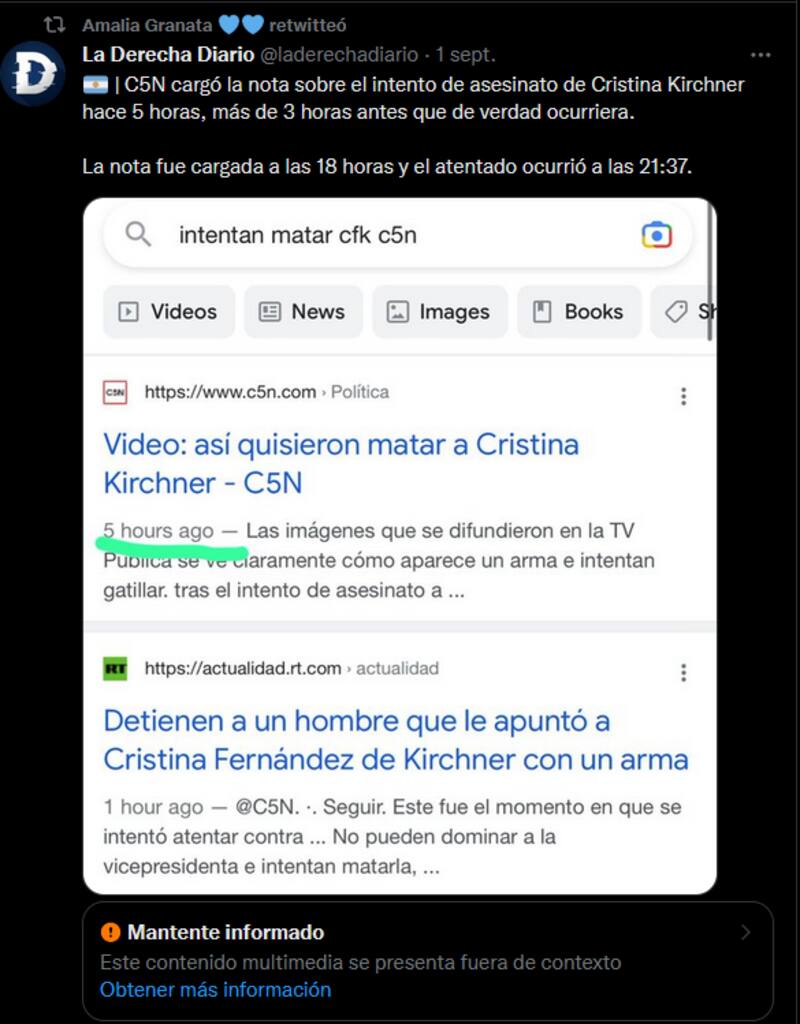Viewport: 800px width, 1024px height.
Task: Open La Derecha Diario's profile picture
Action: pos(33,74)
